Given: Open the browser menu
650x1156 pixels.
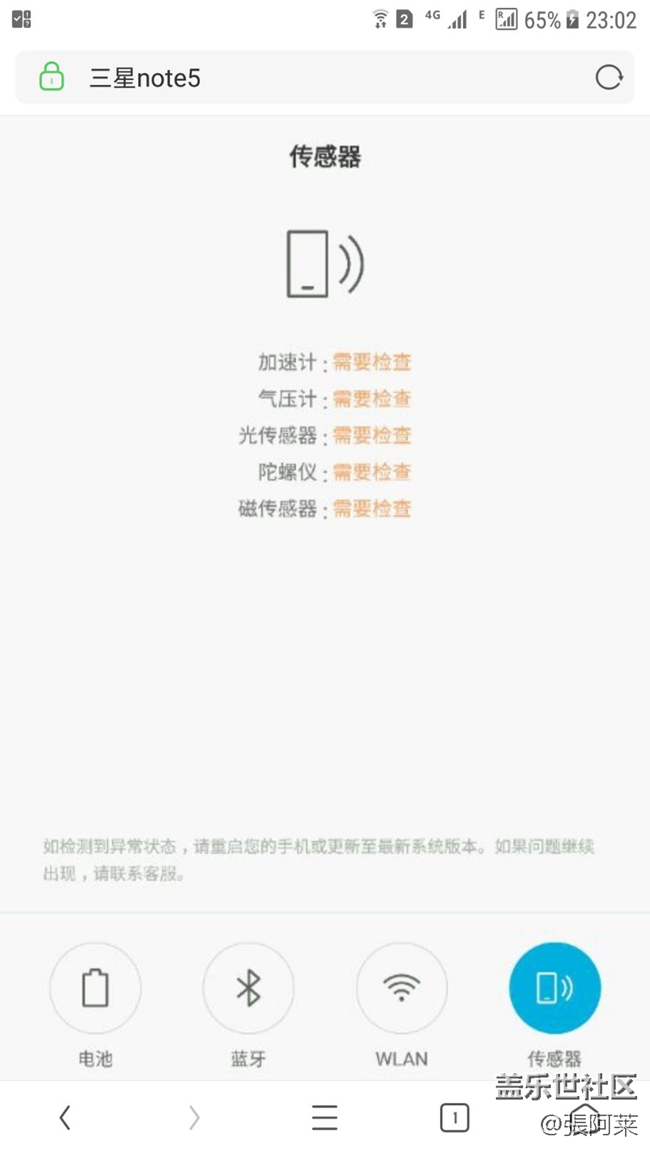Looking at the screenshot, I should tap(324, 1117).
